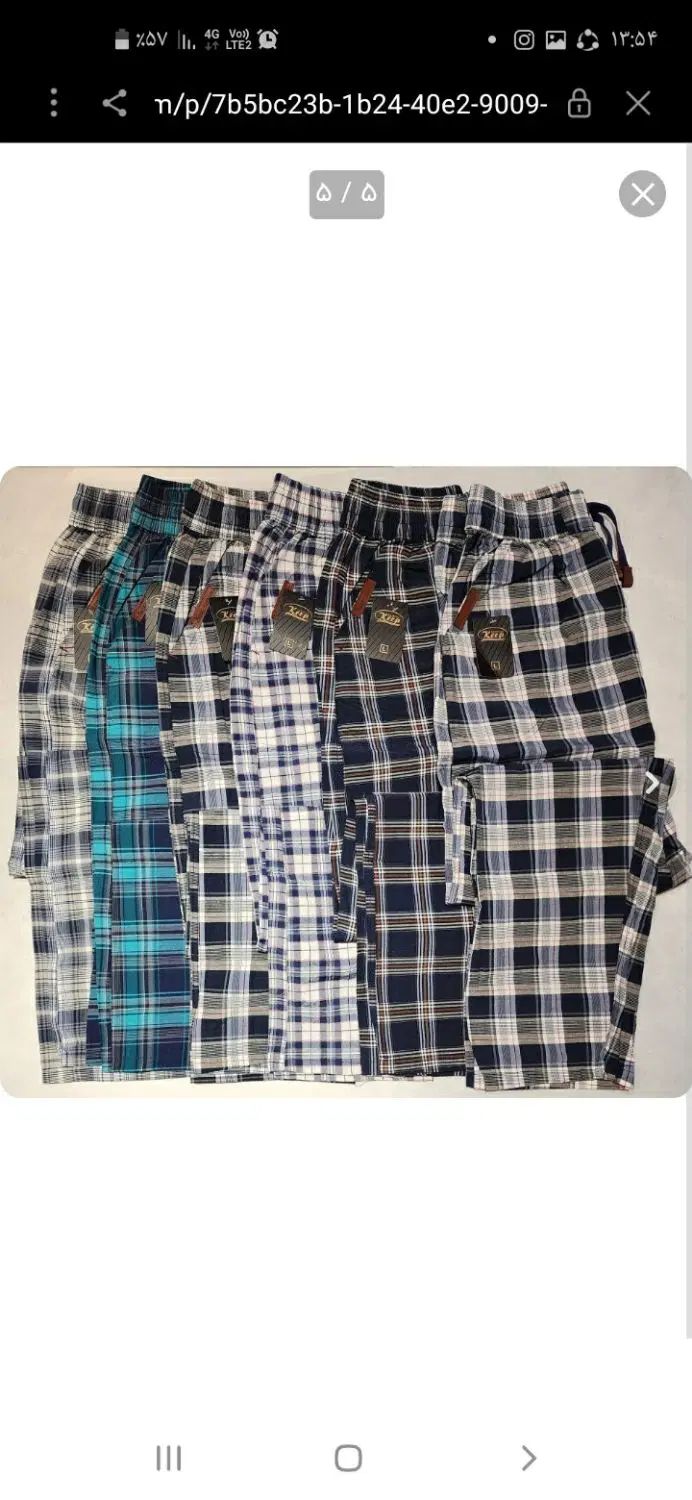Tap the arrow on the product photo
The image size is (692, 1500).
tap(653, 783)
